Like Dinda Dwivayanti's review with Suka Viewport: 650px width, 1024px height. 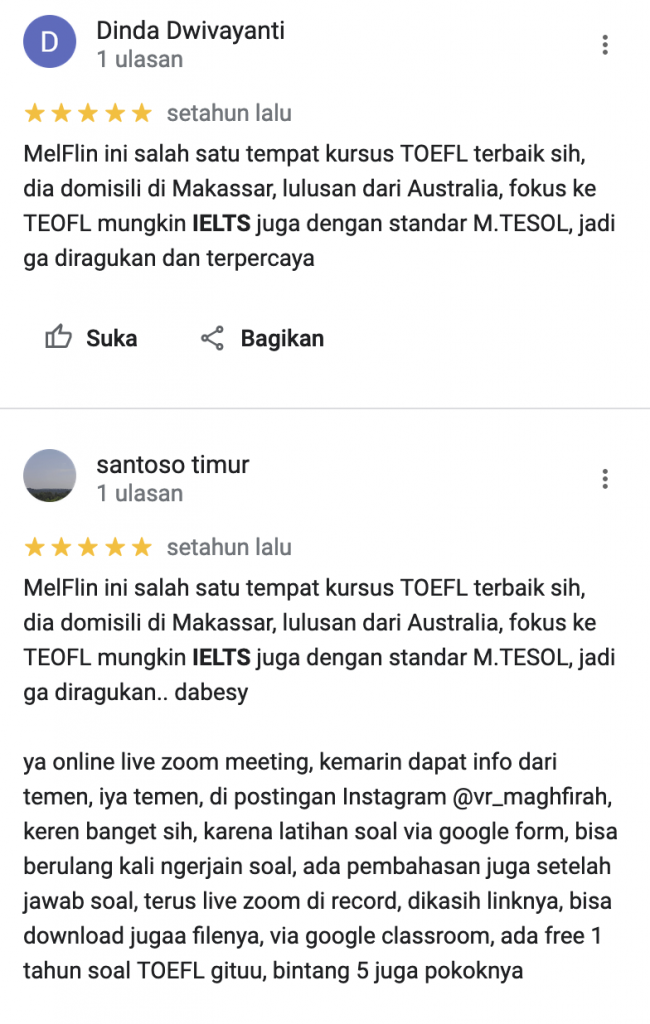(x=92, y=338)
